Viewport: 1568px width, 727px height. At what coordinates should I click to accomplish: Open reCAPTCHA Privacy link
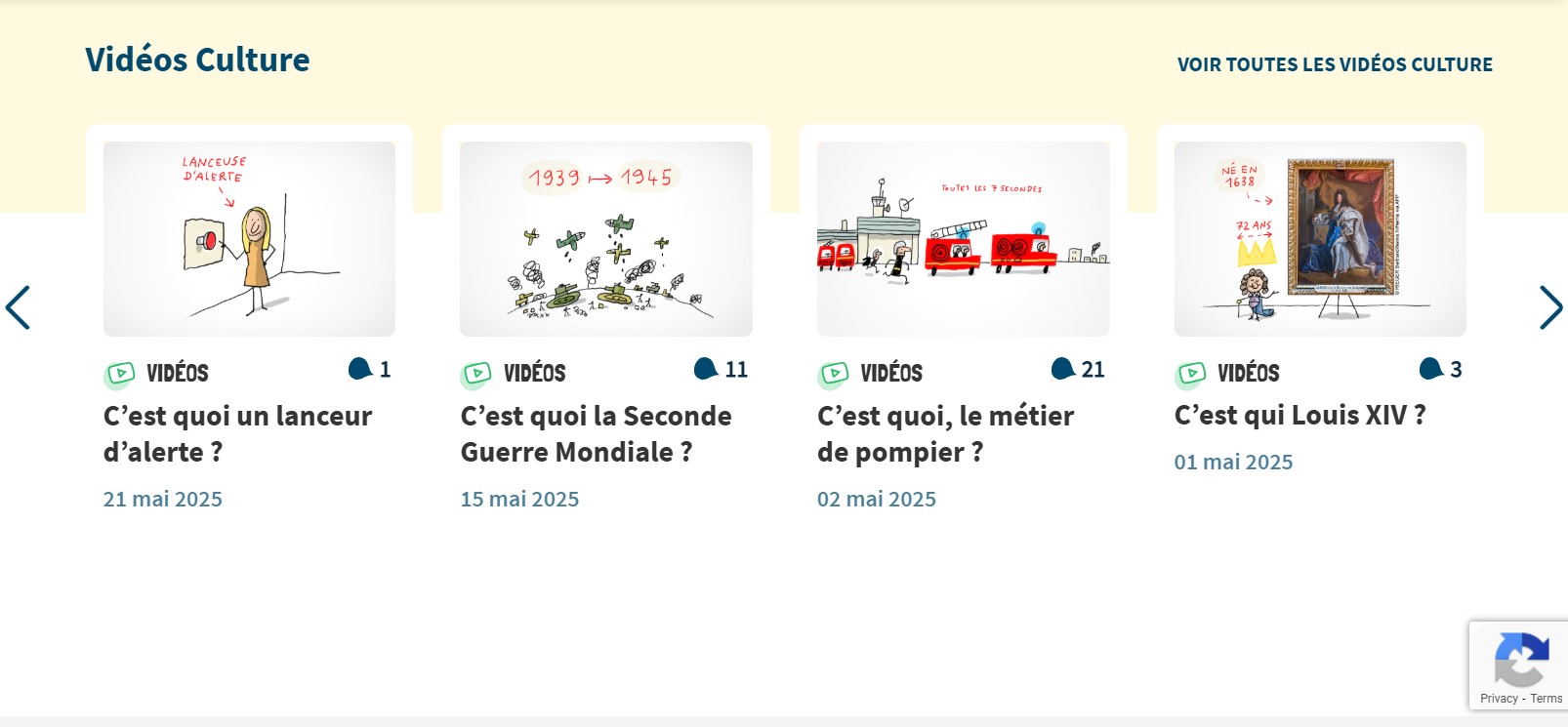[1498, 699]
